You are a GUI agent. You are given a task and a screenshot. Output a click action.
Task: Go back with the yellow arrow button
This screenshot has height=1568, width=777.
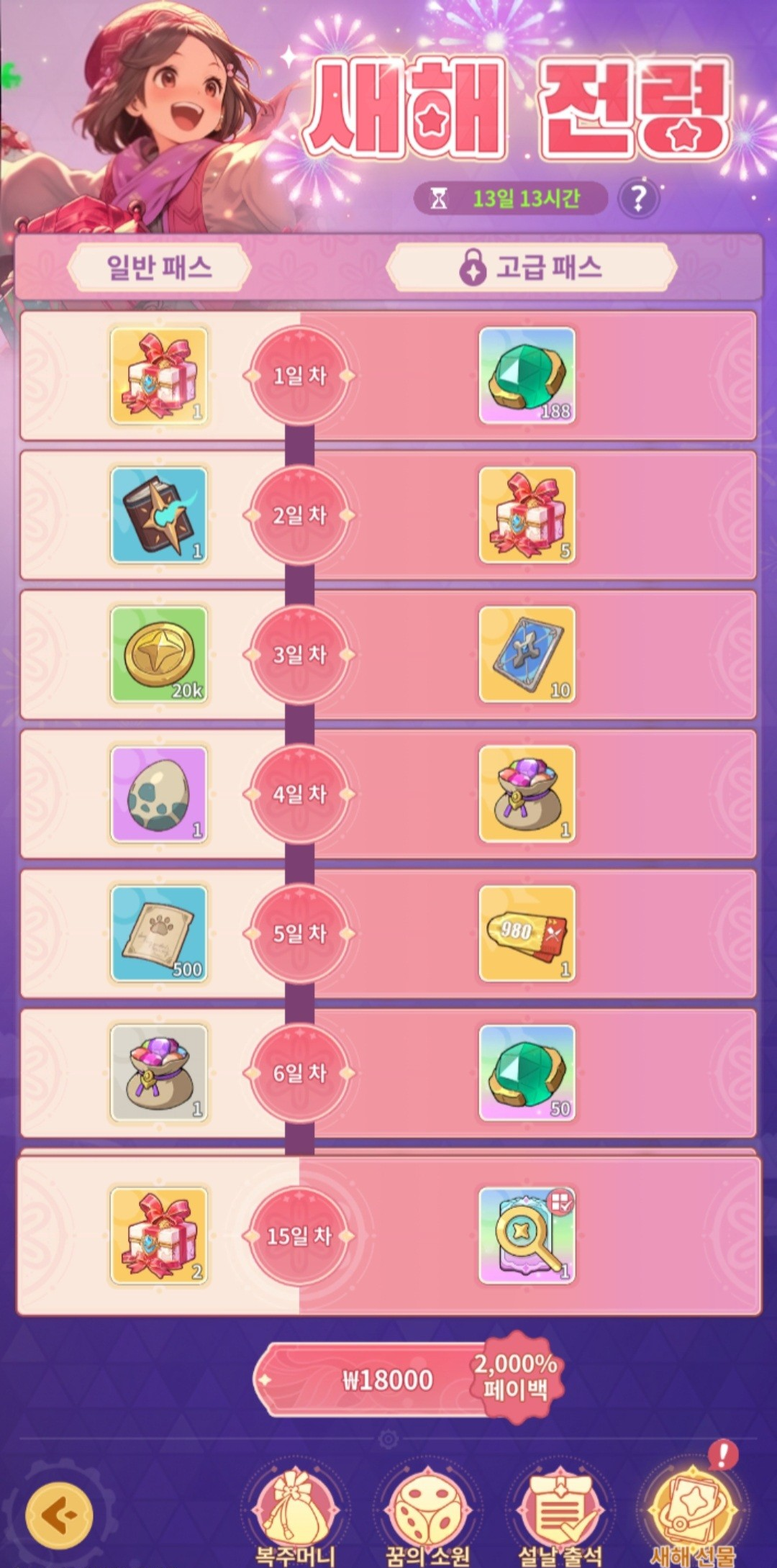tap(59, 1516)
